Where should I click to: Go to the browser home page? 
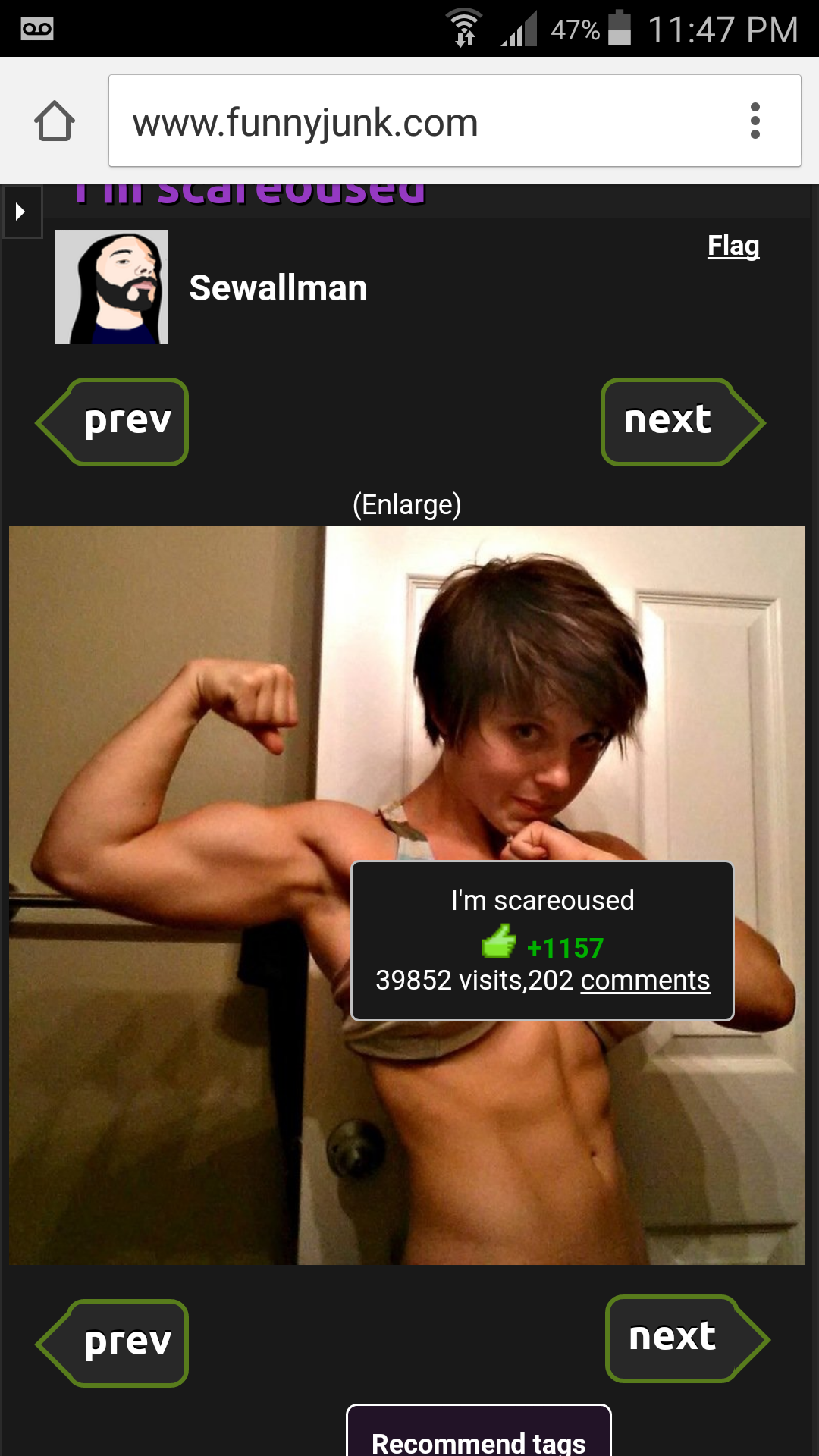[55, 121]
